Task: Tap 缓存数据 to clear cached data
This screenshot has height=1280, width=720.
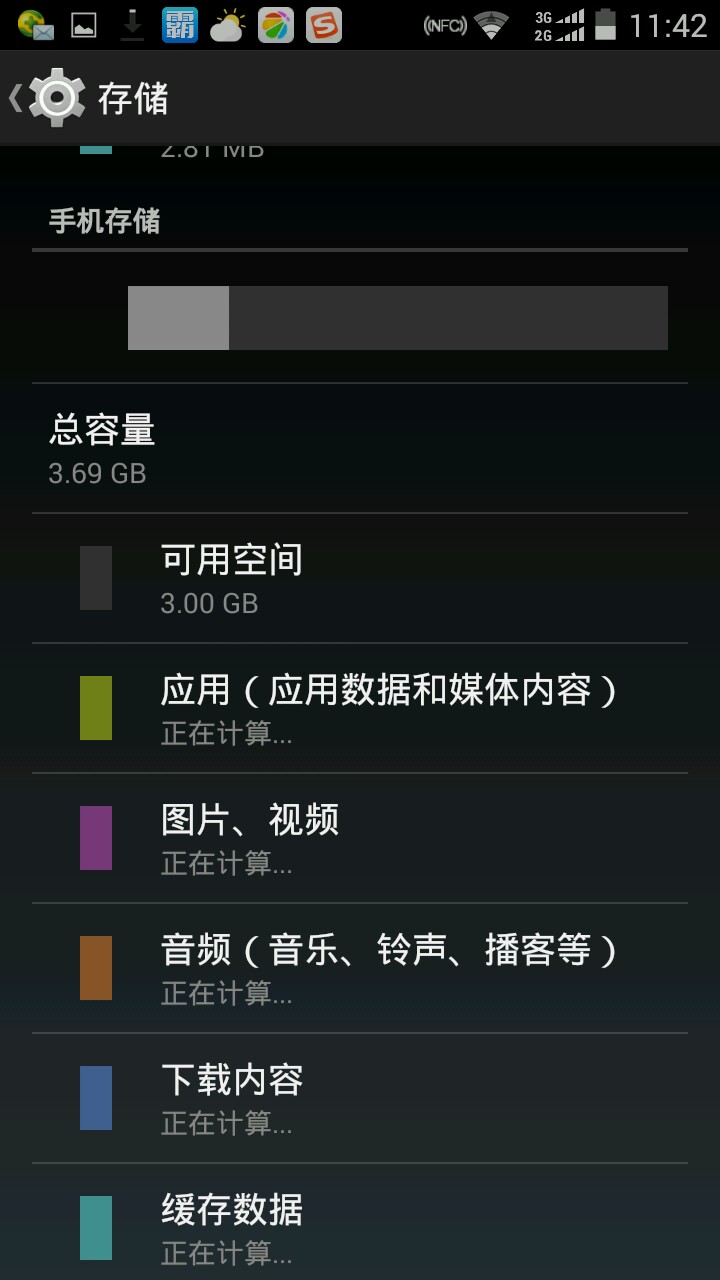Action: [360, 1226]
